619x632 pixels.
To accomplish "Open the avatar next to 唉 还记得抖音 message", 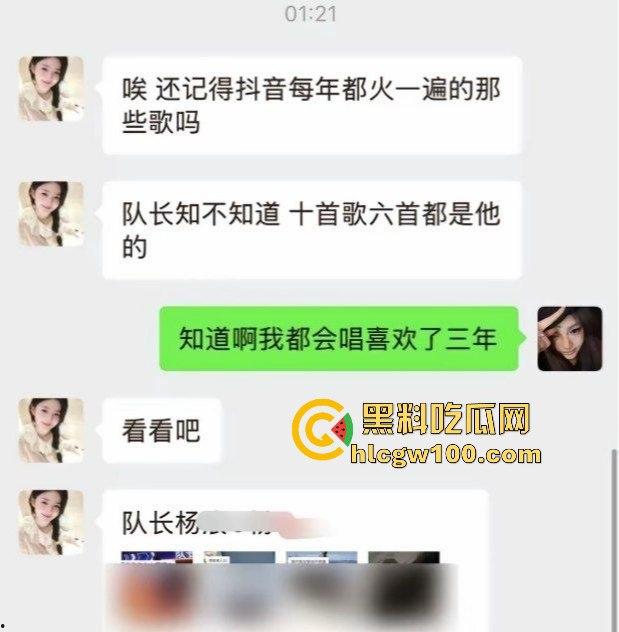I will click(51, 88).
